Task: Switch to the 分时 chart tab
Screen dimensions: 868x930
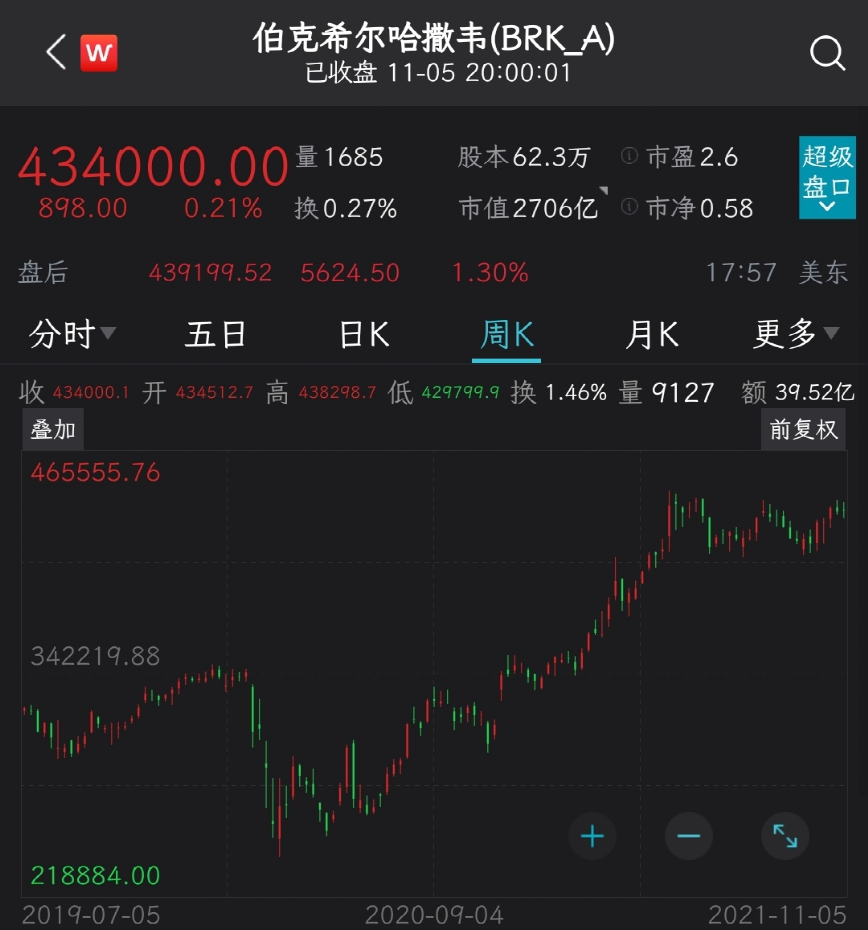Action: pyautogui.click(x=72, y=335)
